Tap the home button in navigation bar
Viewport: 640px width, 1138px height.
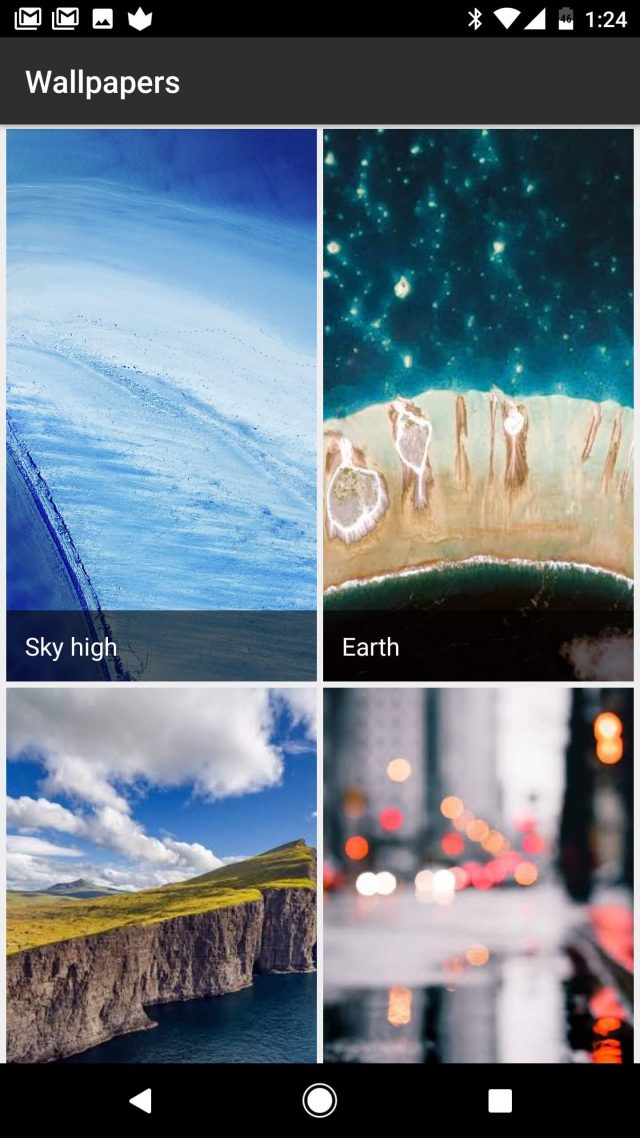coord(319,1100)
